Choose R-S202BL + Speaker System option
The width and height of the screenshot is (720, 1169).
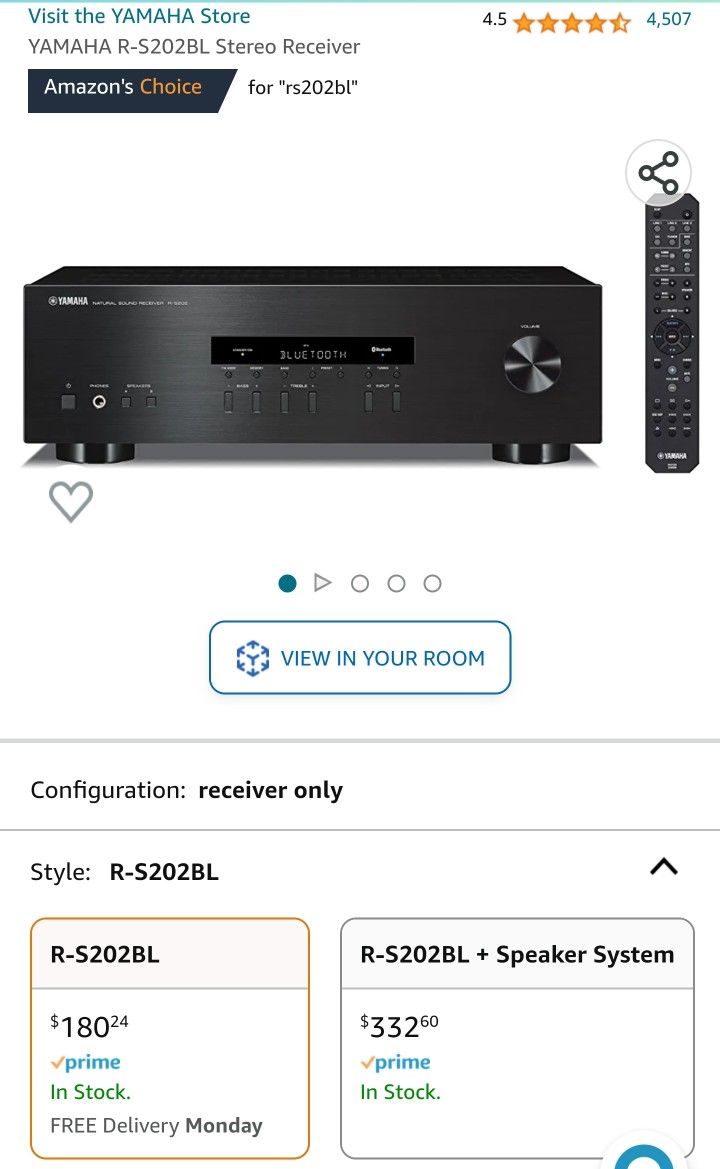tap(517, 1038)
